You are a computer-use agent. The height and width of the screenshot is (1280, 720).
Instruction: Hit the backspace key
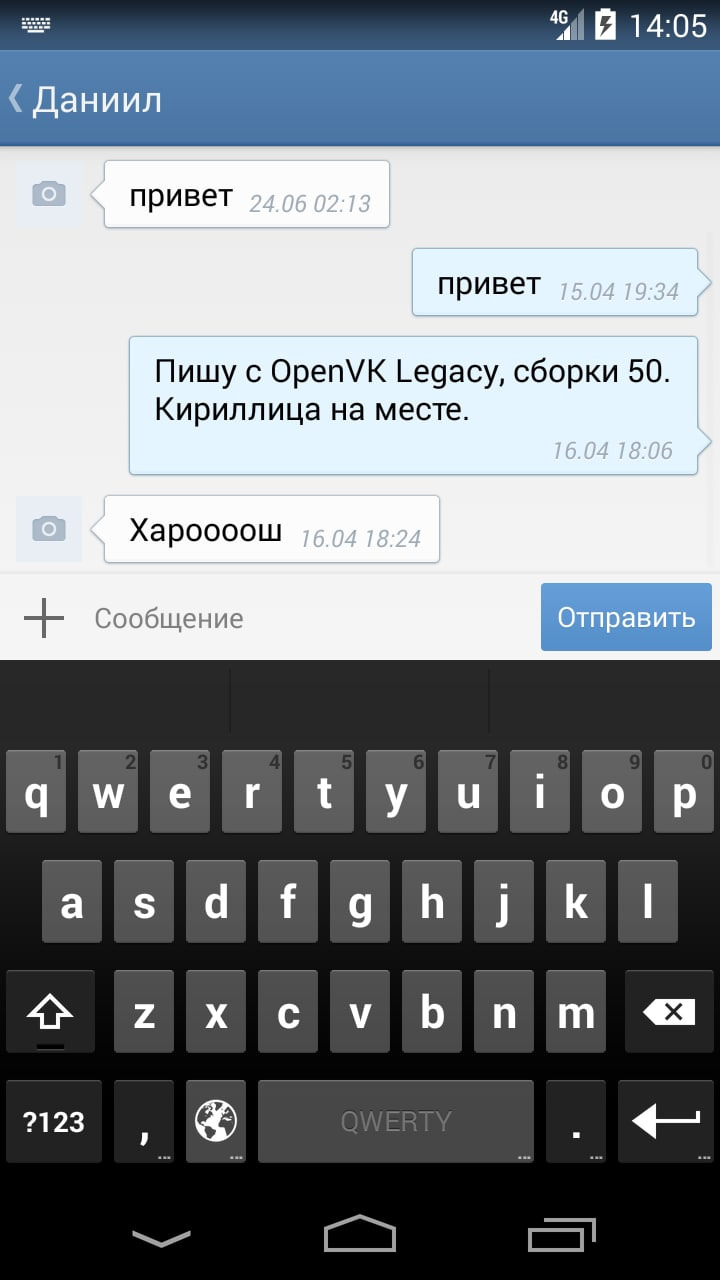(x=669, y=1014)
